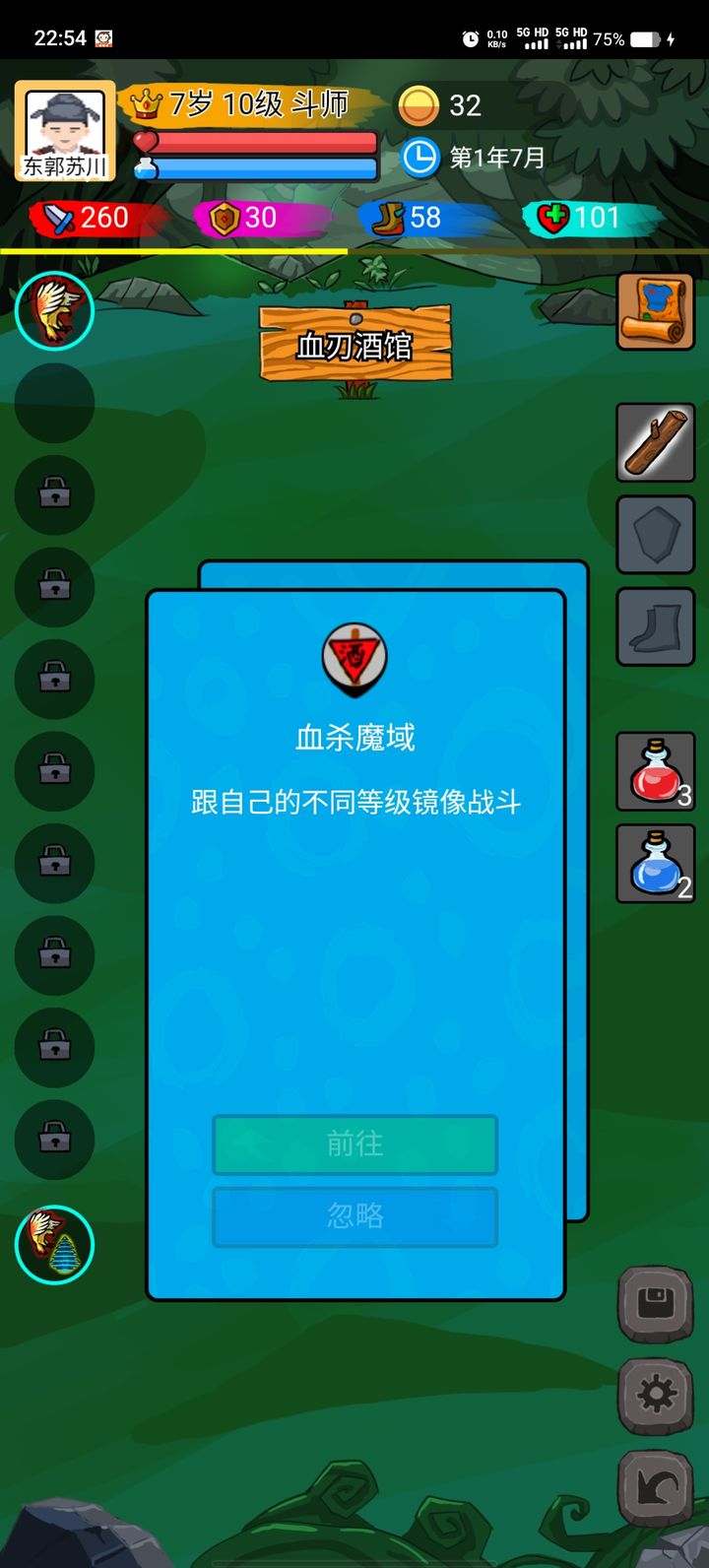Use the blue mana potion
Image resolution: width=709 pixels, height=1568 pixels.
click(656, 864)
